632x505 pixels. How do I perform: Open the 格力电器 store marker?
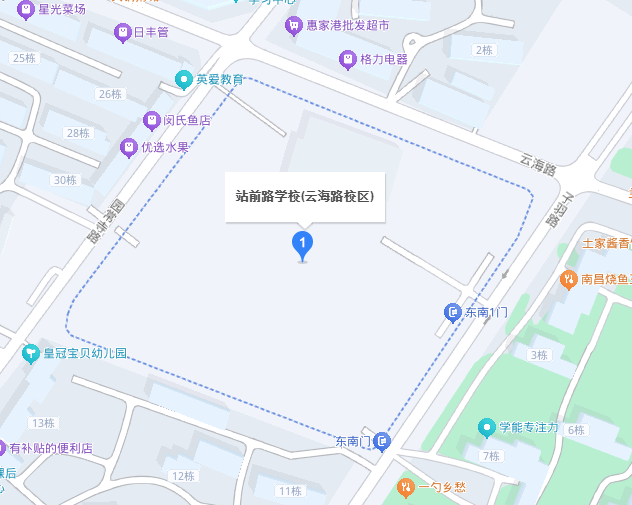[347, 59]
